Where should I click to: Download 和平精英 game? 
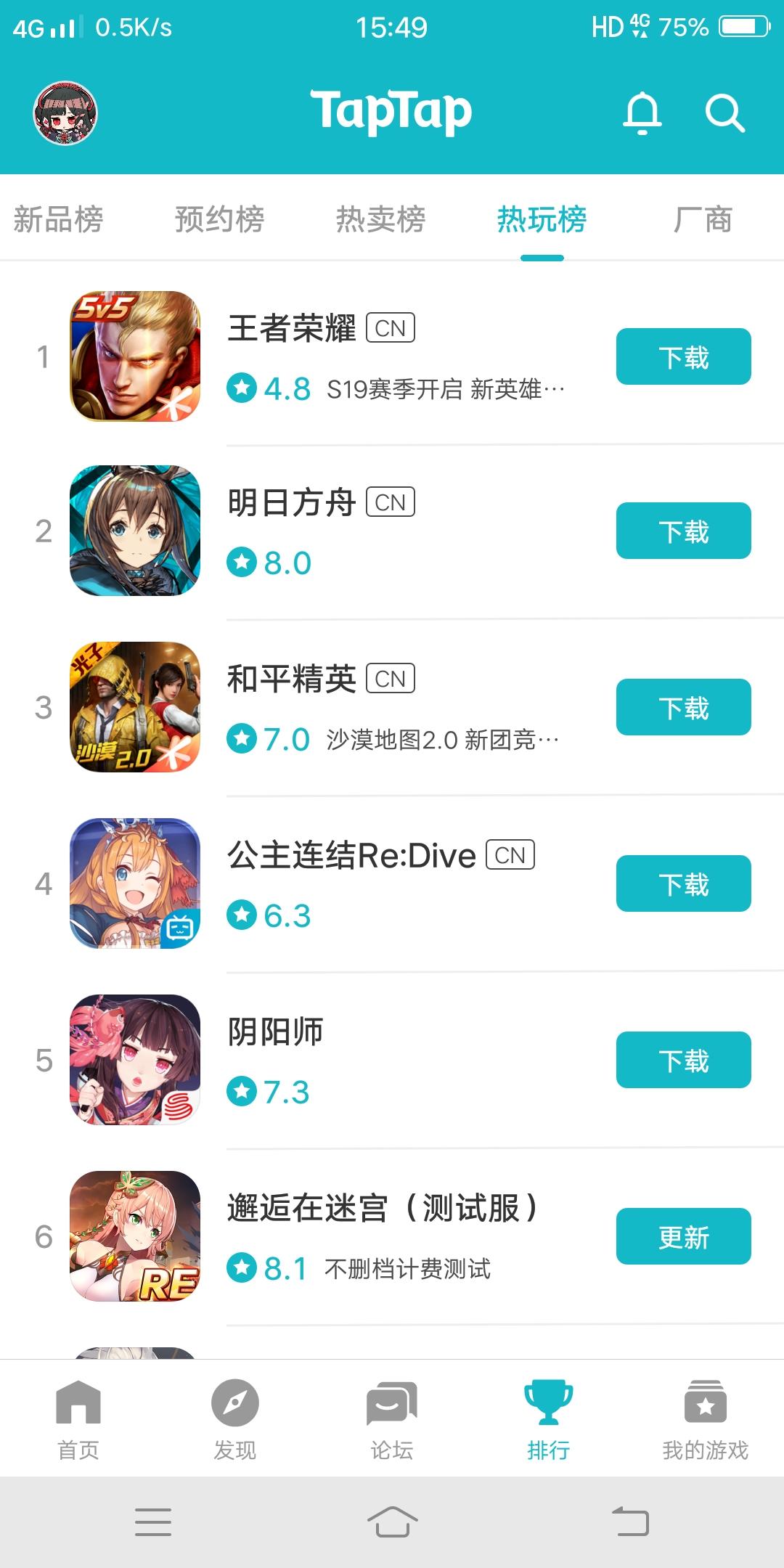coord(683,707)
